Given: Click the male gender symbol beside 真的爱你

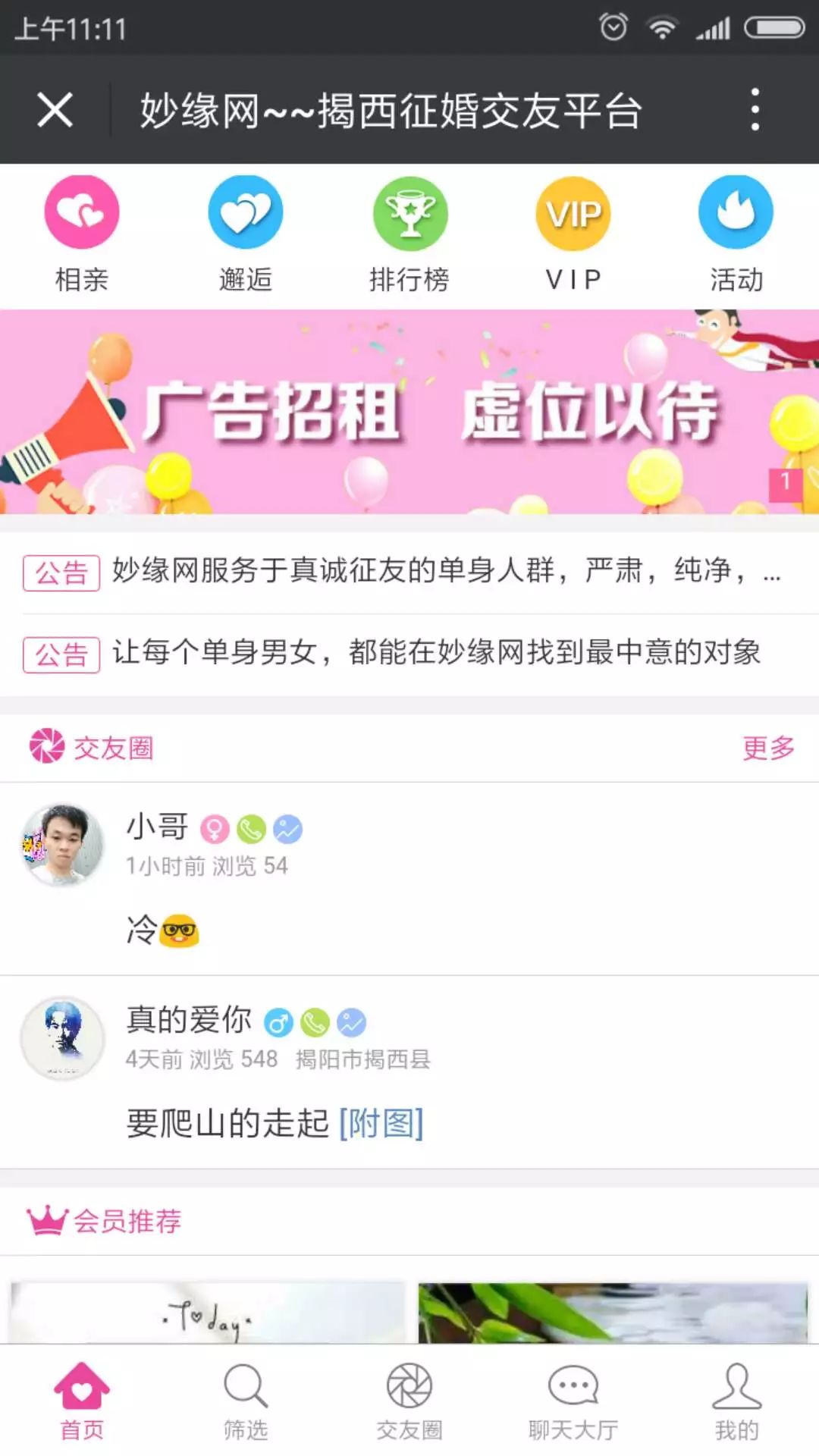Looking at the screenshot, I should point(280,1021).
